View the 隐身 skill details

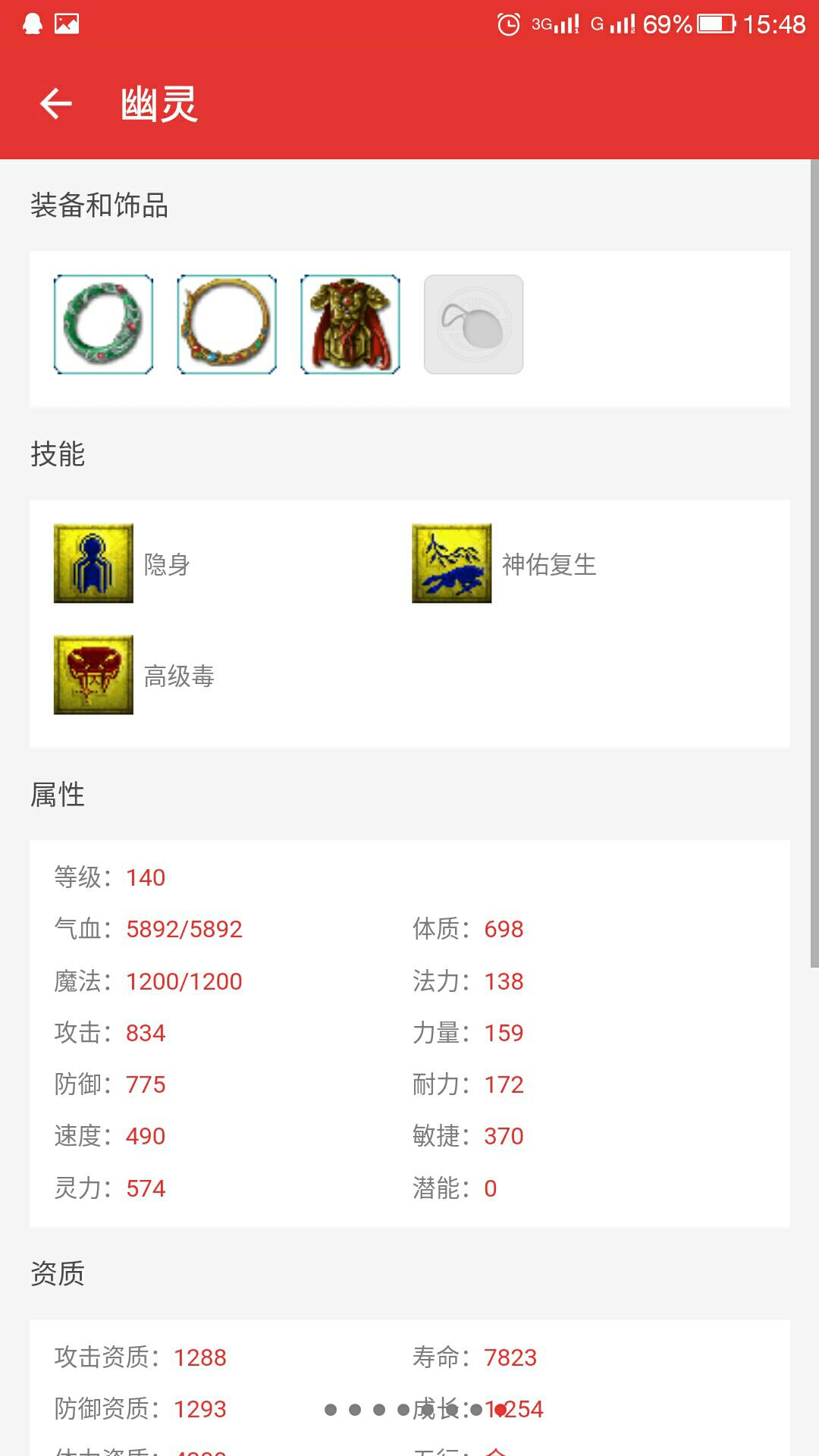point(94,563)
